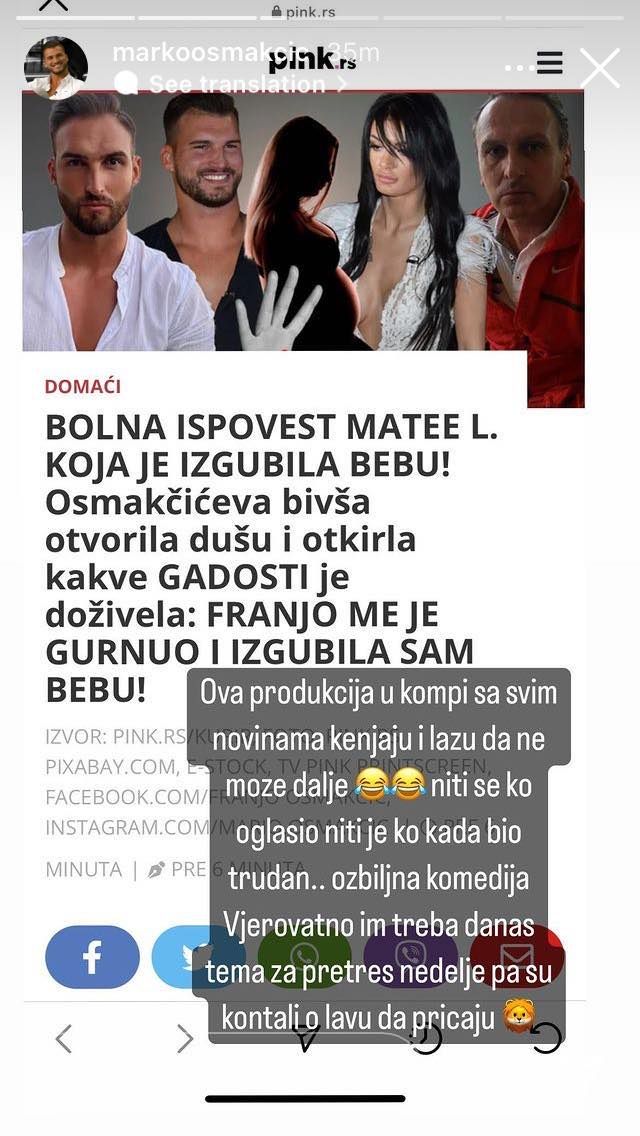The height and width of the screenshot is (1136, 640).
Task: Open story more options menu
Action: click(520, 67)
